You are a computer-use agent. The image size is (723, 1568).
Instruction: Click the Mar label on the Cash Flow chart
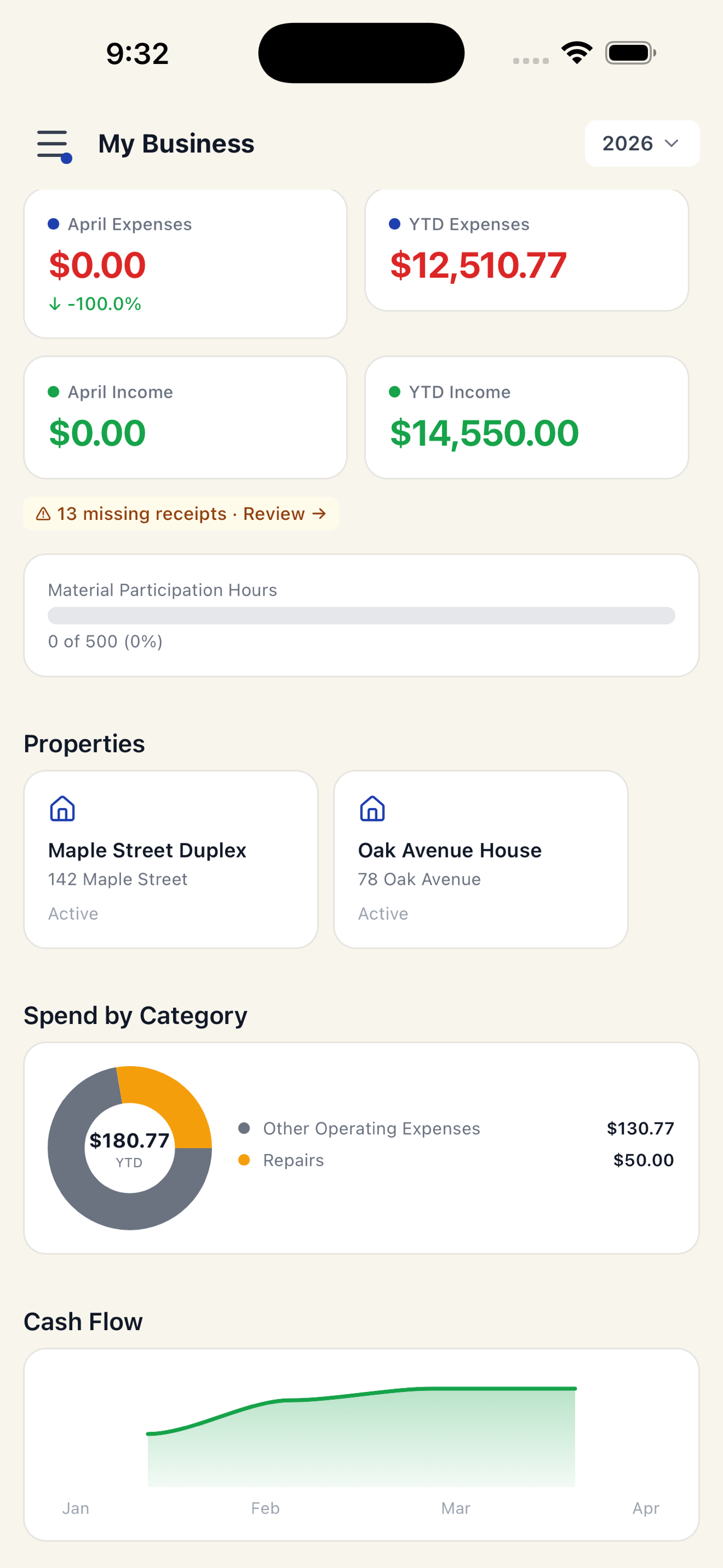coord(455,1509)
